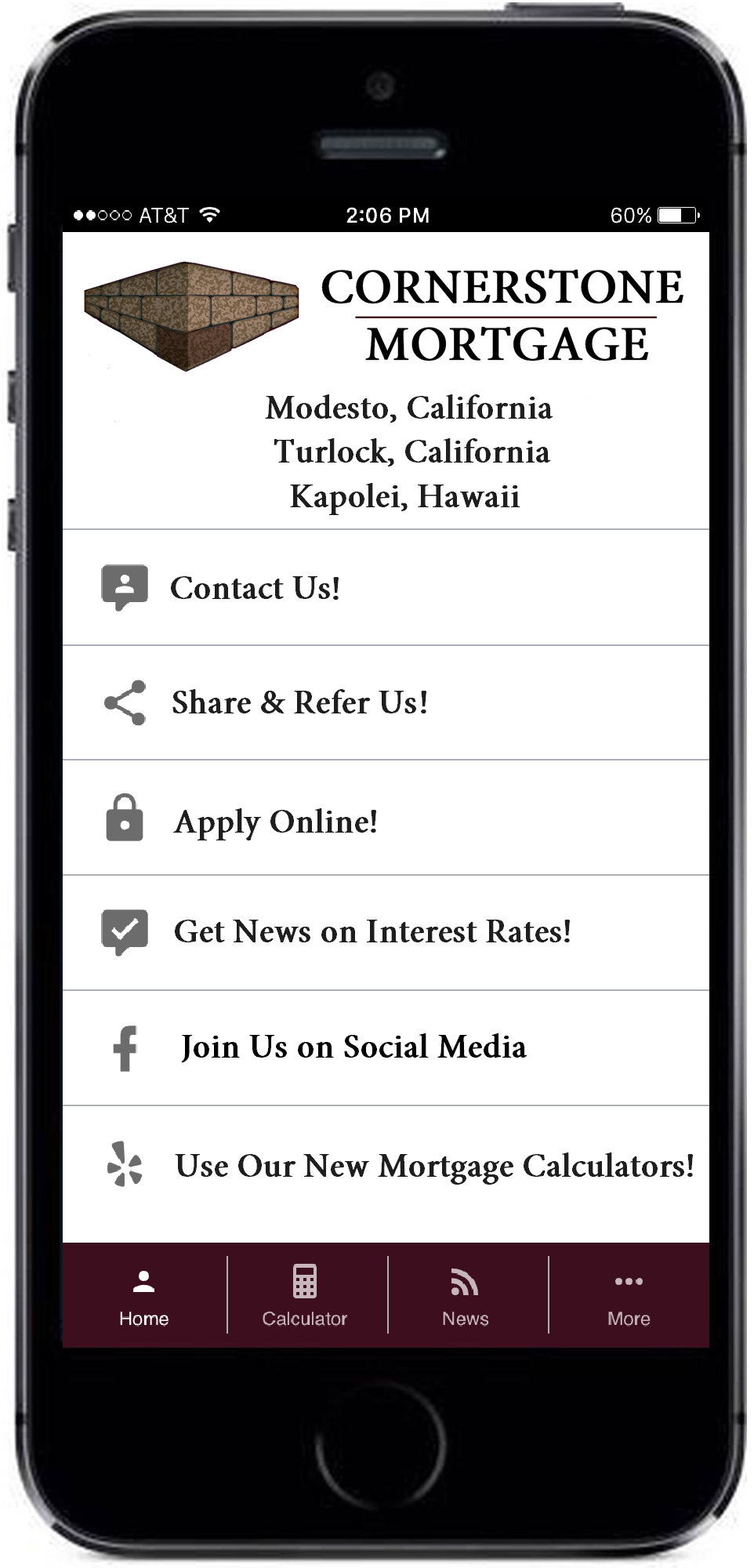The image size is (754, 1568).
Task: Open the More tab
Action: pos(629,1296)
